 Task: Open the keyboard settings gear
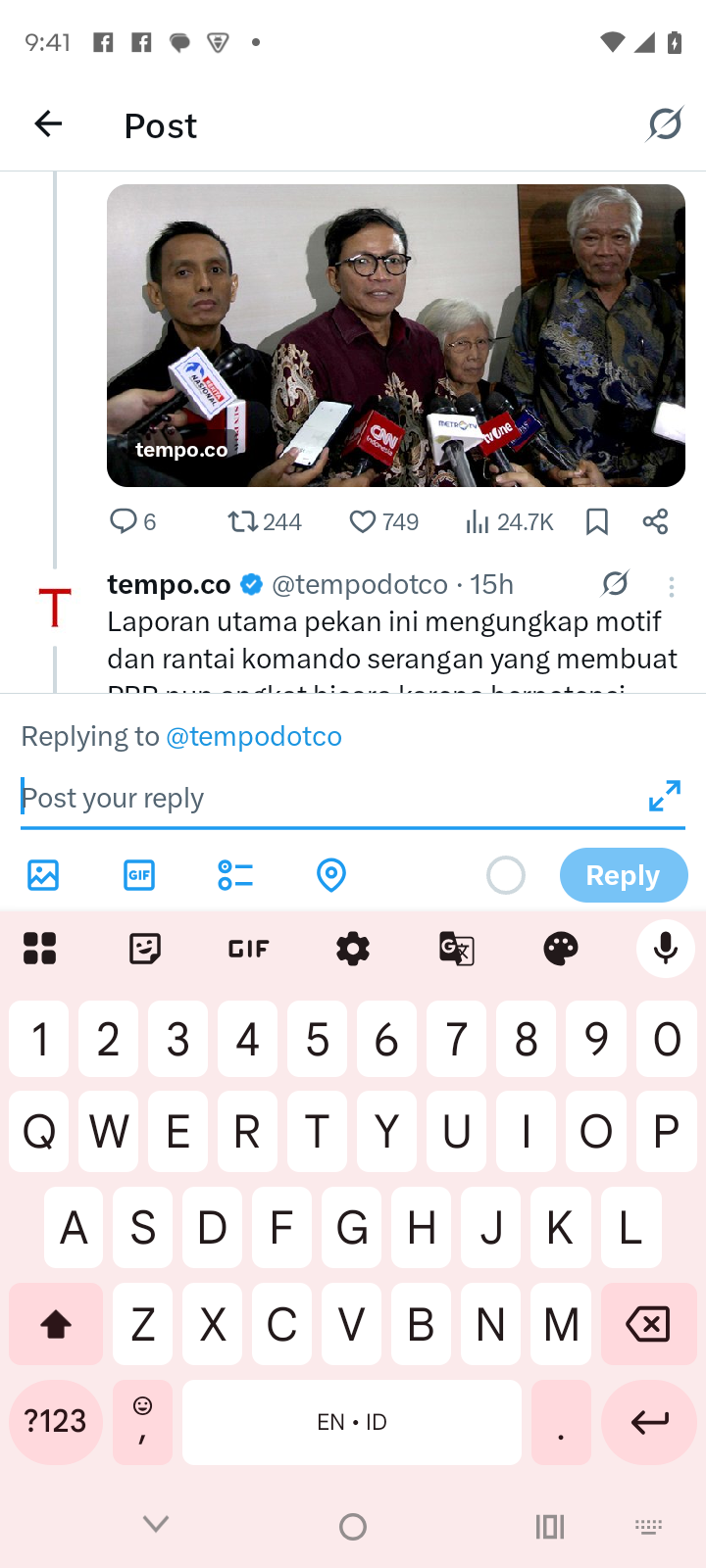click(x=353, y=949)
